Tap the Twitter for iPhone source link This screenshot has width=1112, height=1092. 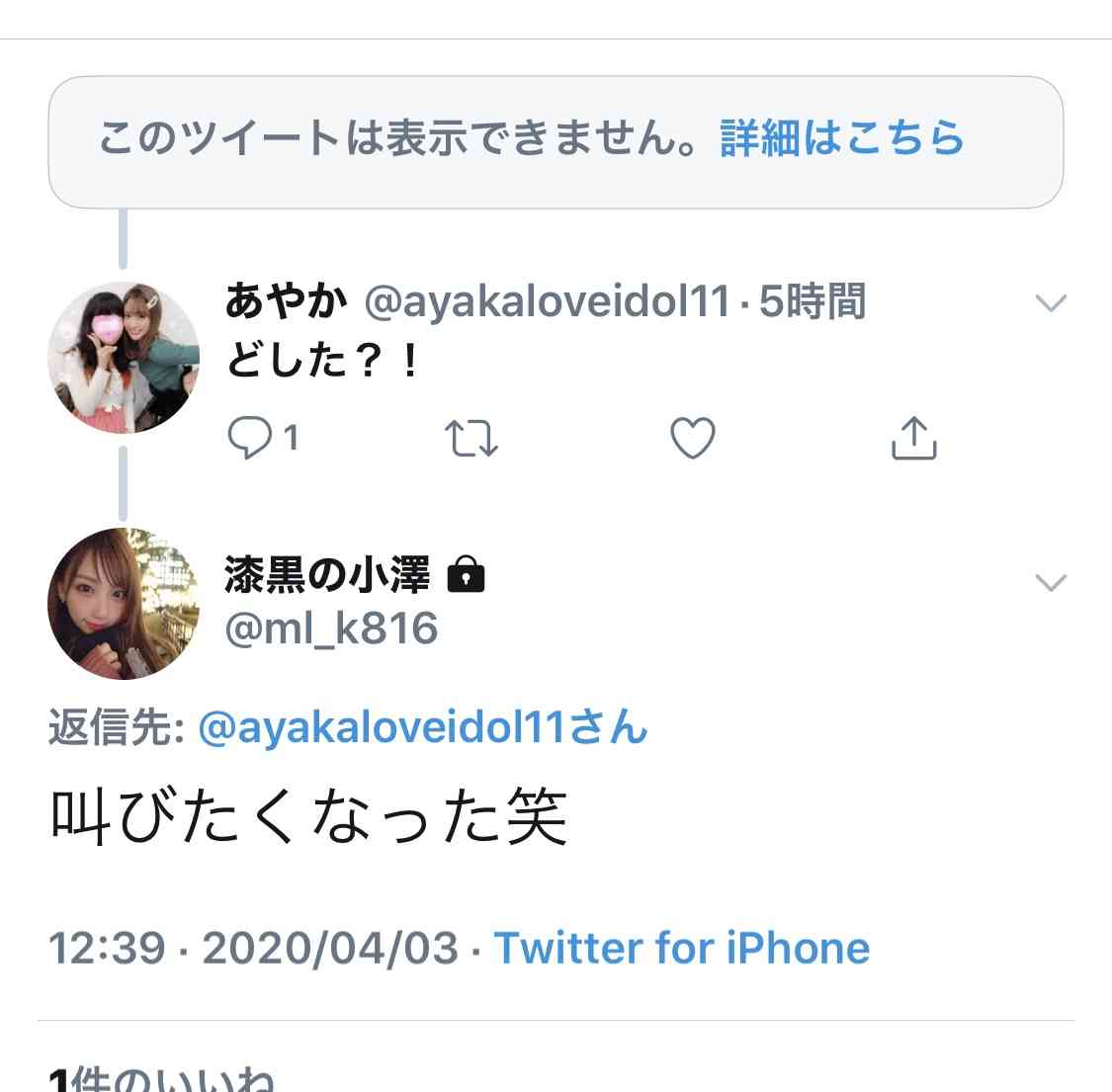tap(682, 948)
